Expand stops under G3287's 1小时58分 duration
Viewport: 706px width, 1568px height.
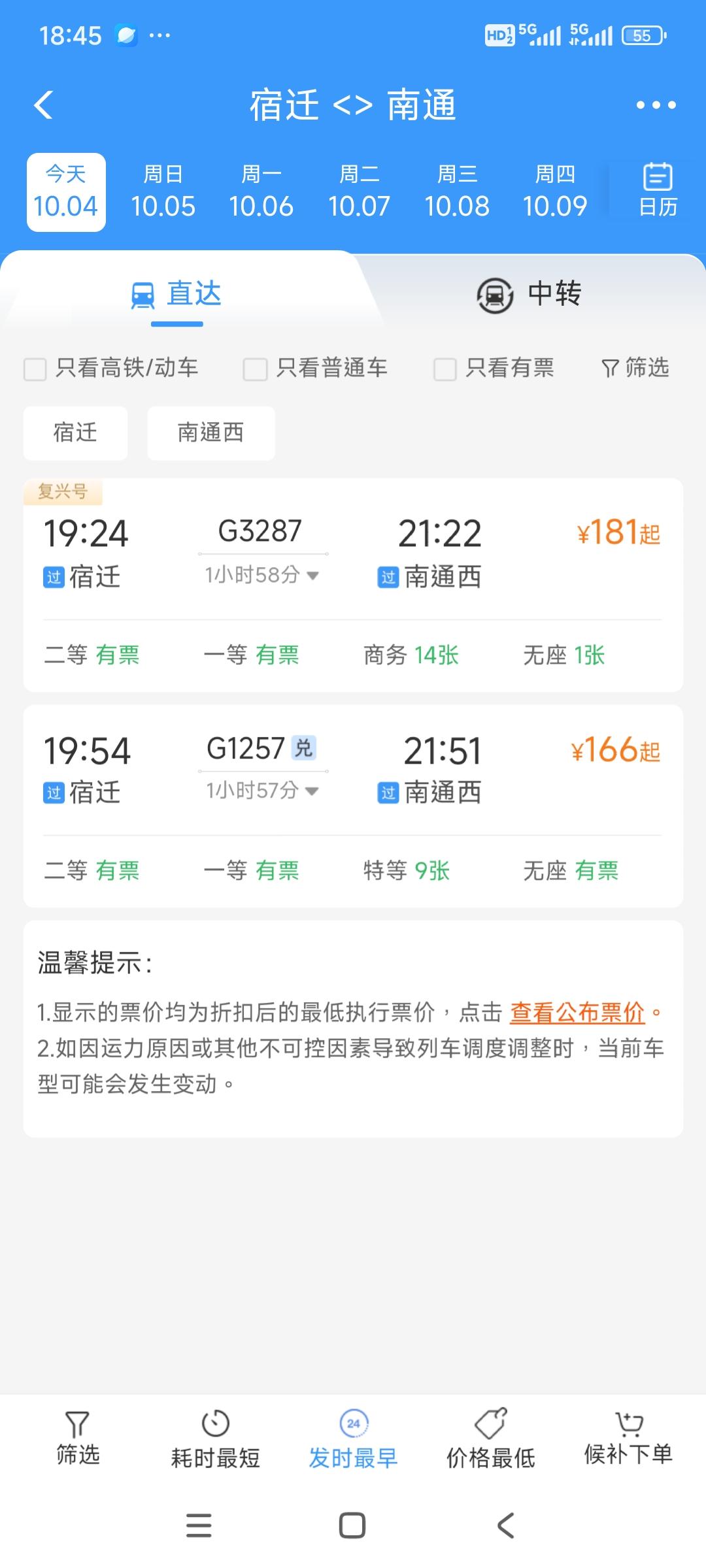click(x=262, y=575)
